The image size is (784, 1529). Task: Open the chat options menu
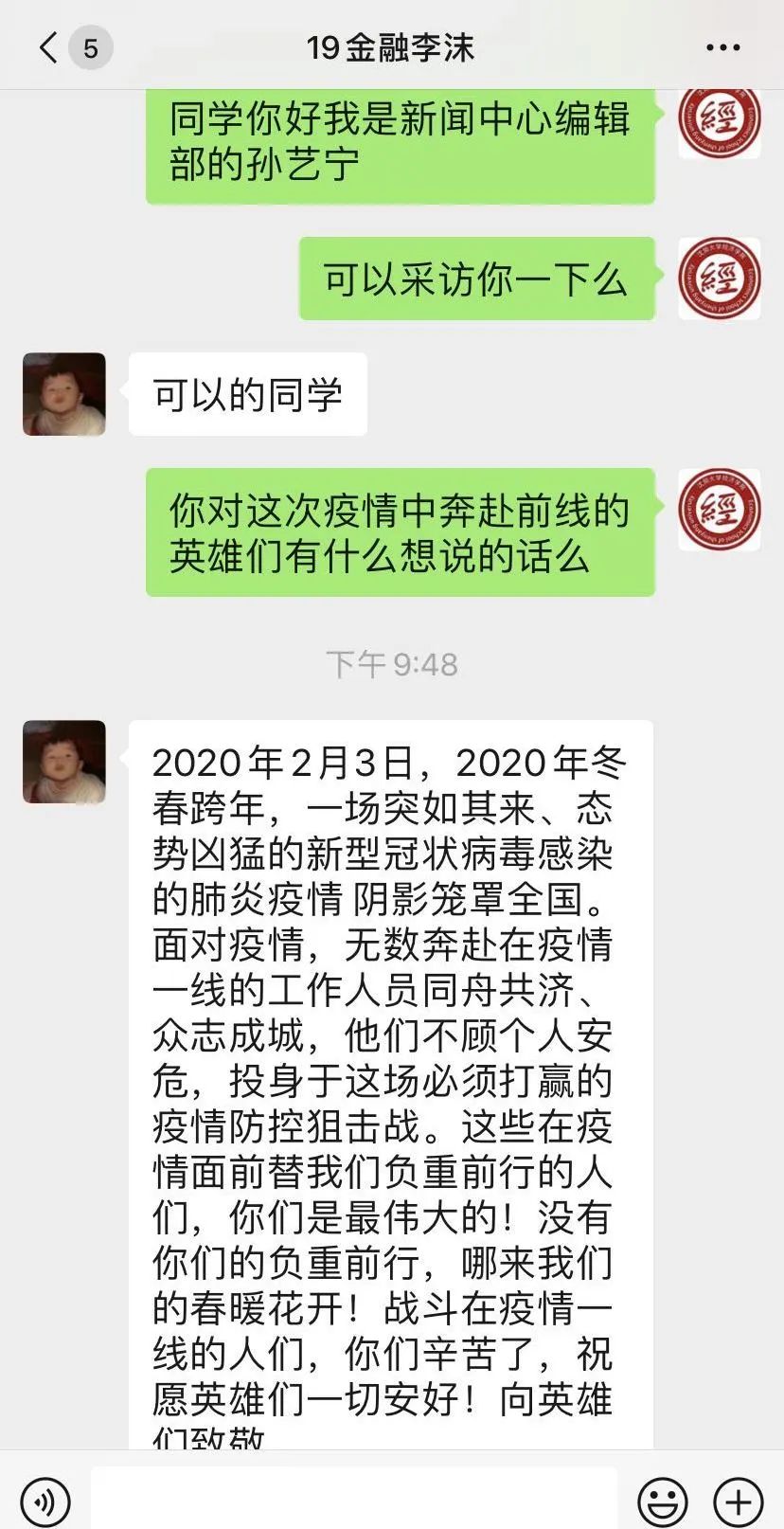coord(723,47)
